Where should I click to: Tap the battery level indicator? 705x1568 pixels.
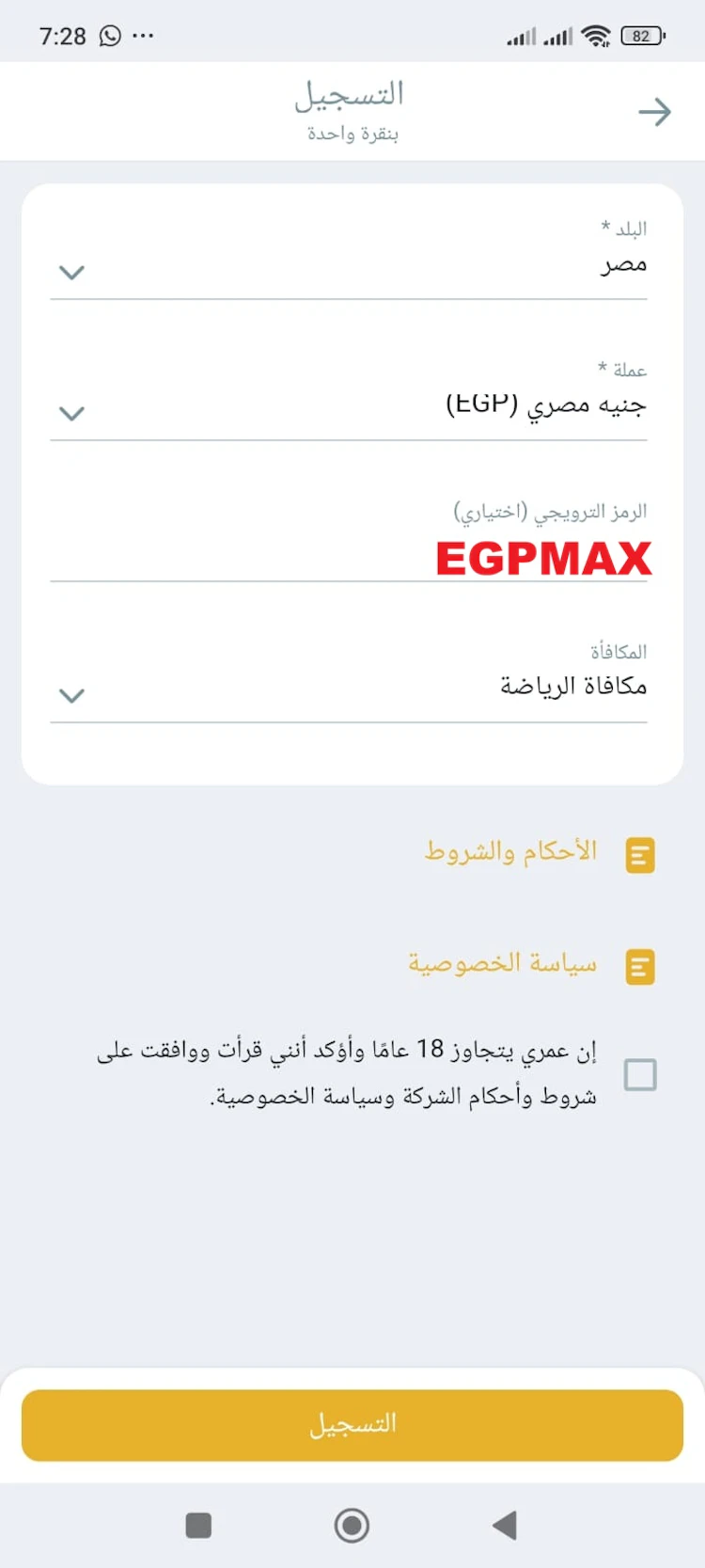pyautogui.click(x=642, y=35)
